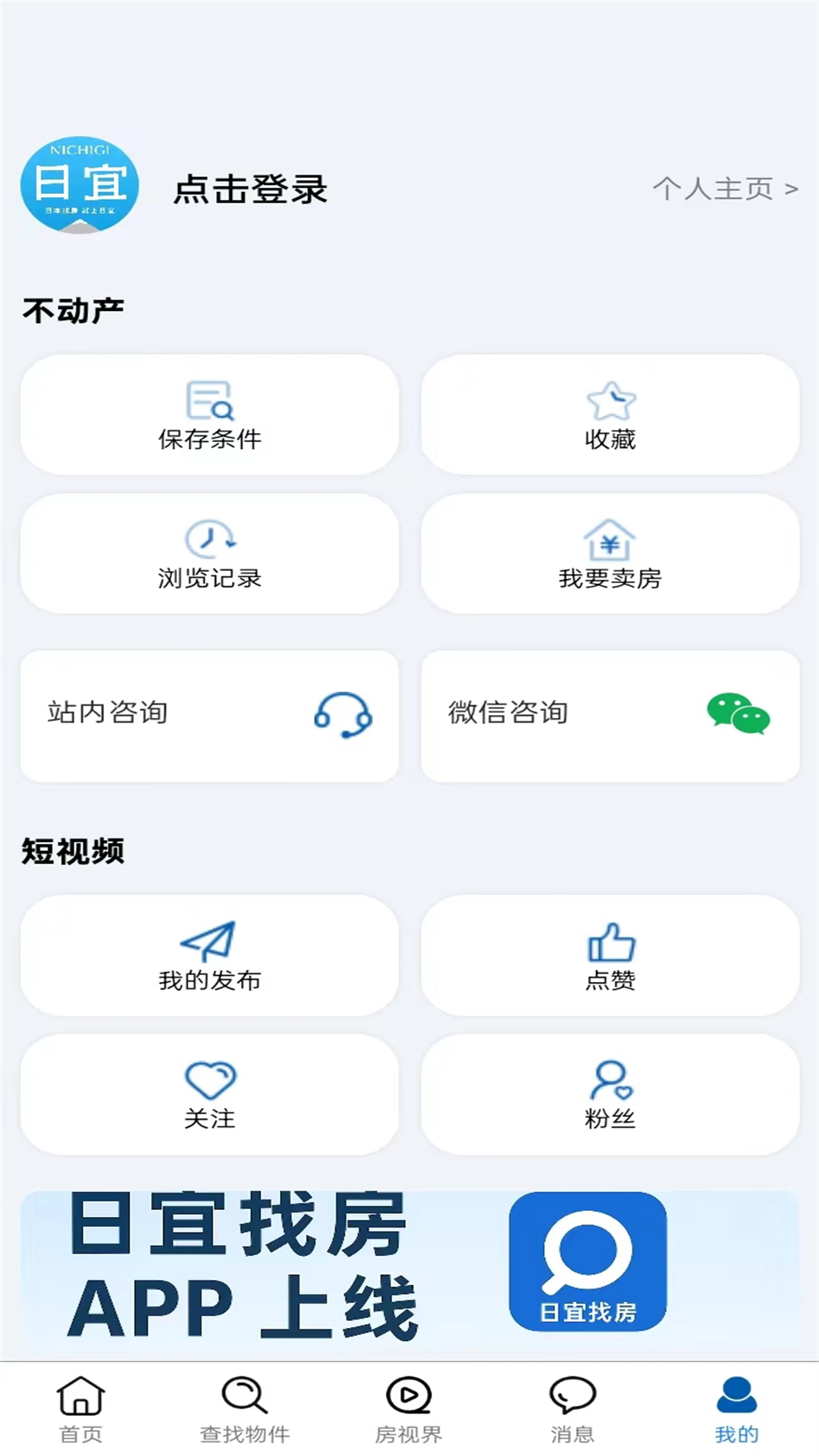Select the 我的 tab
Image resolution: width=819 pixels, height=1456 pixels.
click(736, 1409)
